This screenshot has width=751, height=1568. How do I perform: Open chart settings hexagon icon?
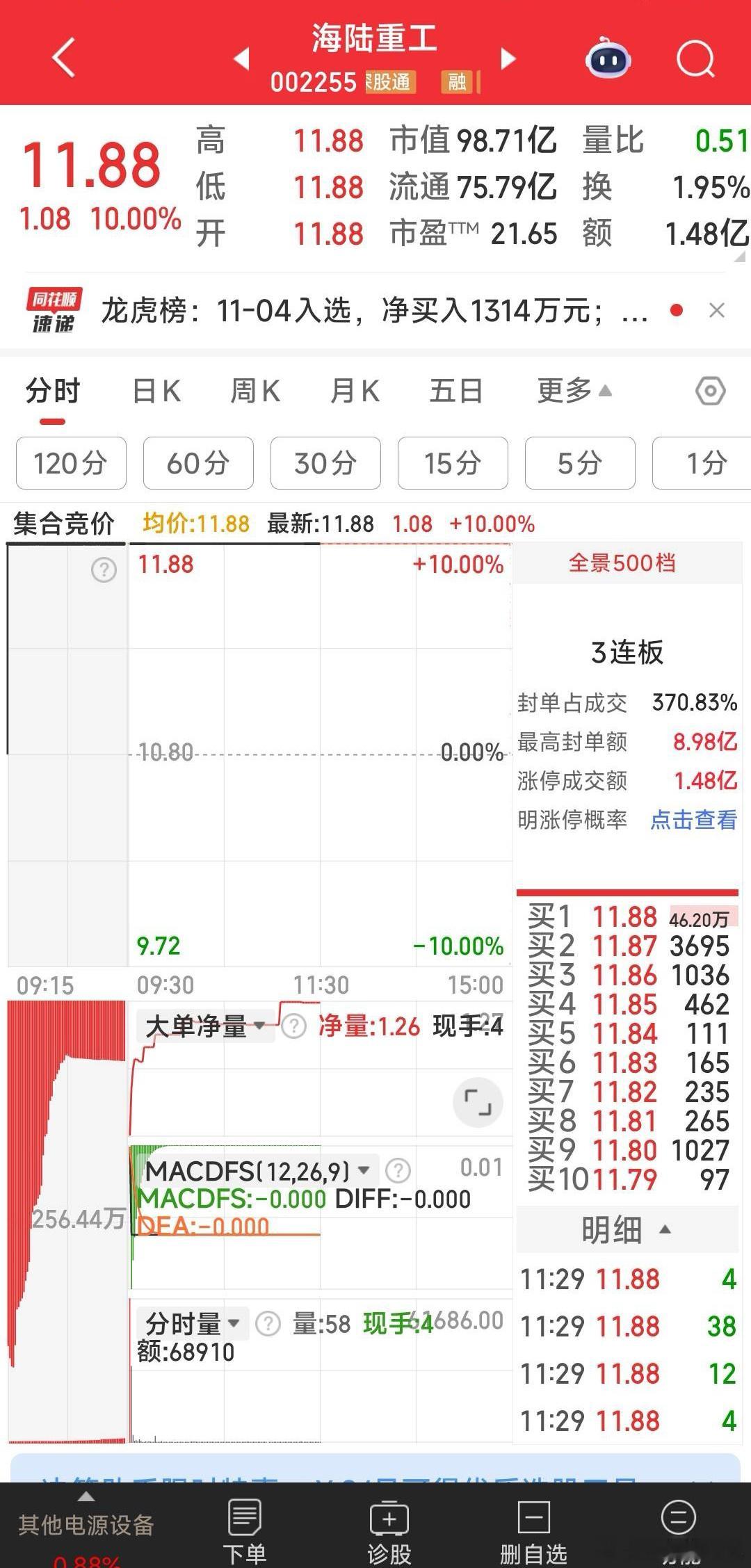click(x=711, y=391)
